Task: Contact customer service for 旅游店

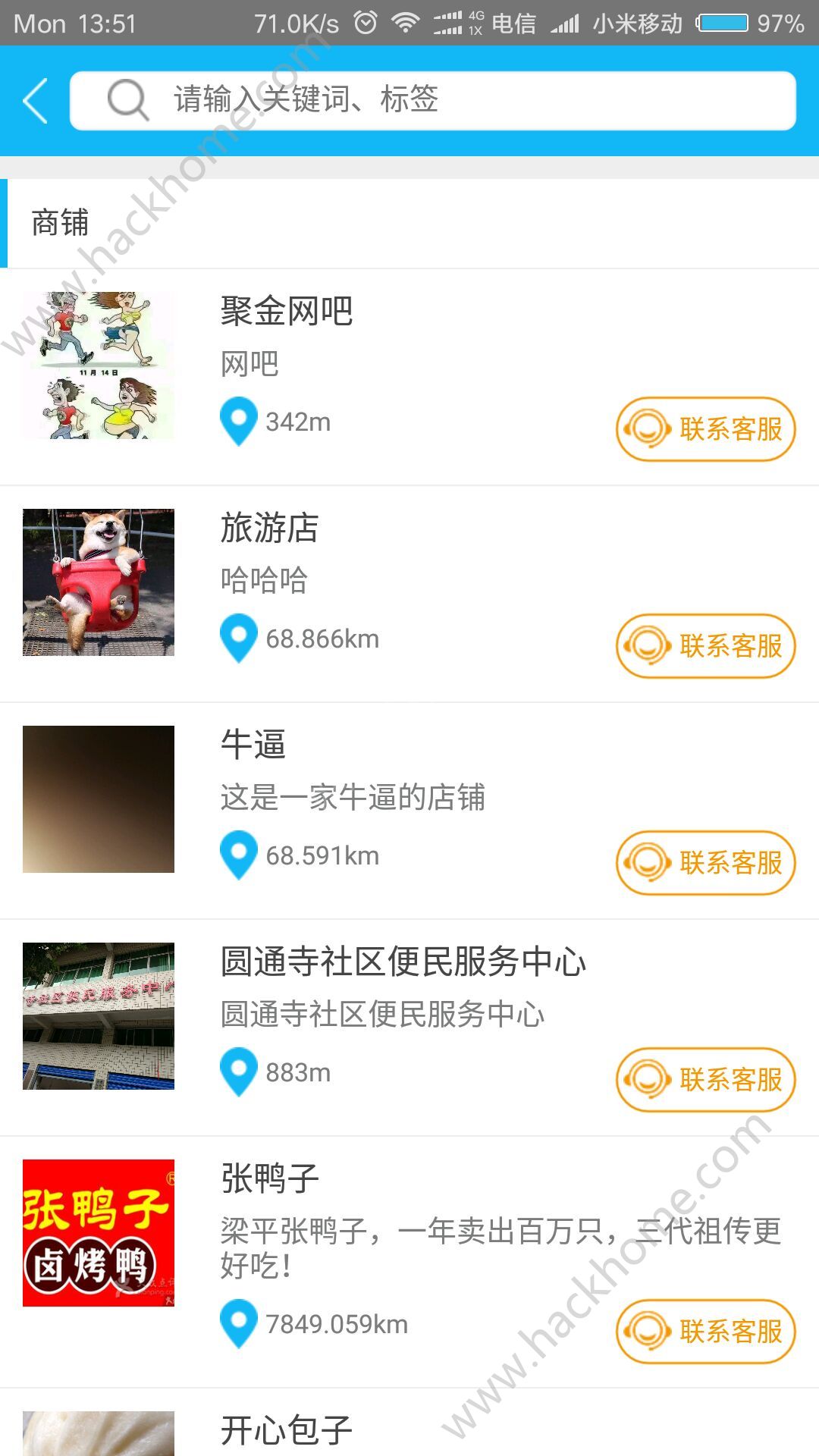Action: coord(705,646)
